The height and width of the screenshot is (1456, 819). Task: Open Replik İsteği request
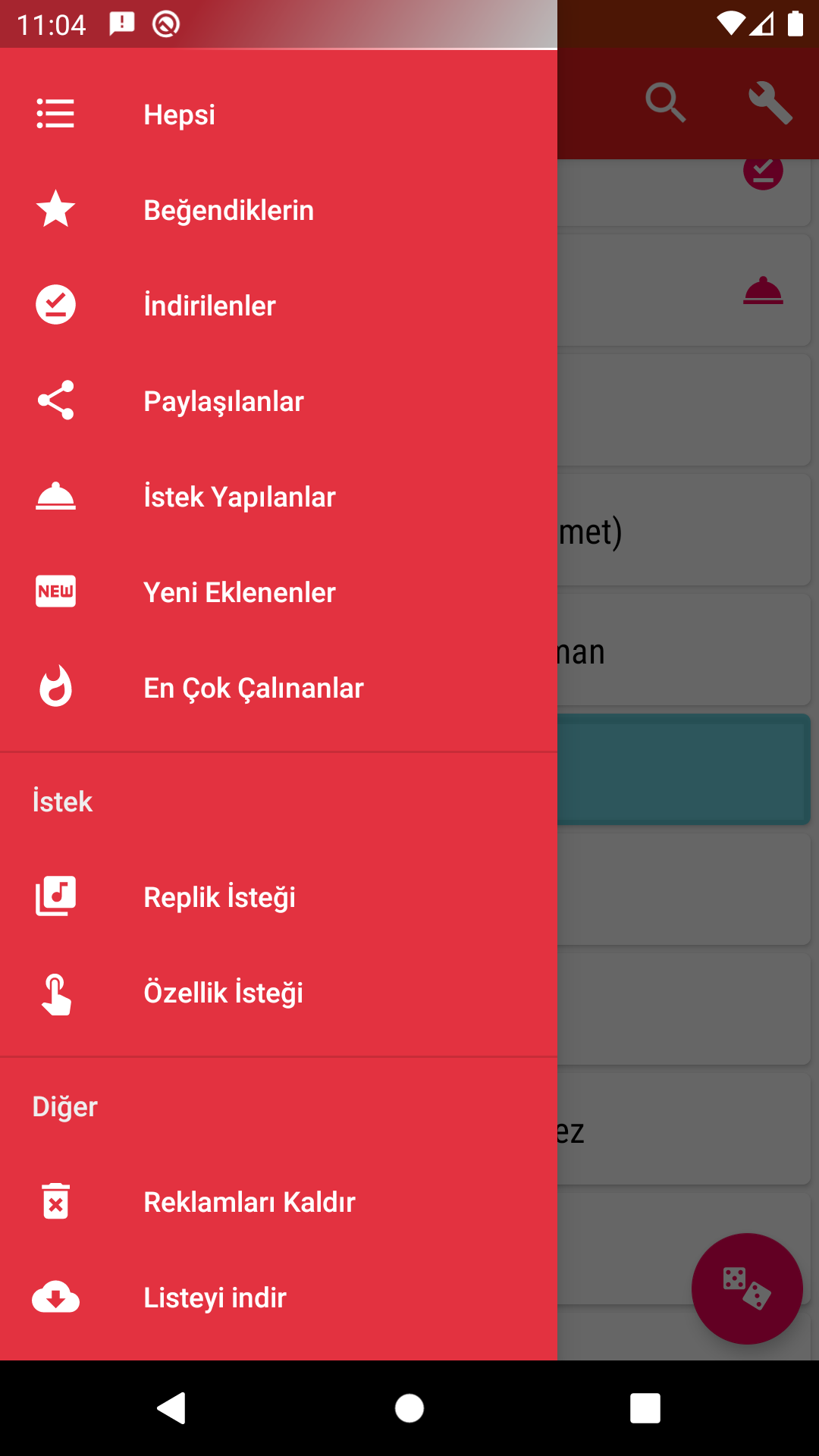[278, 897]
